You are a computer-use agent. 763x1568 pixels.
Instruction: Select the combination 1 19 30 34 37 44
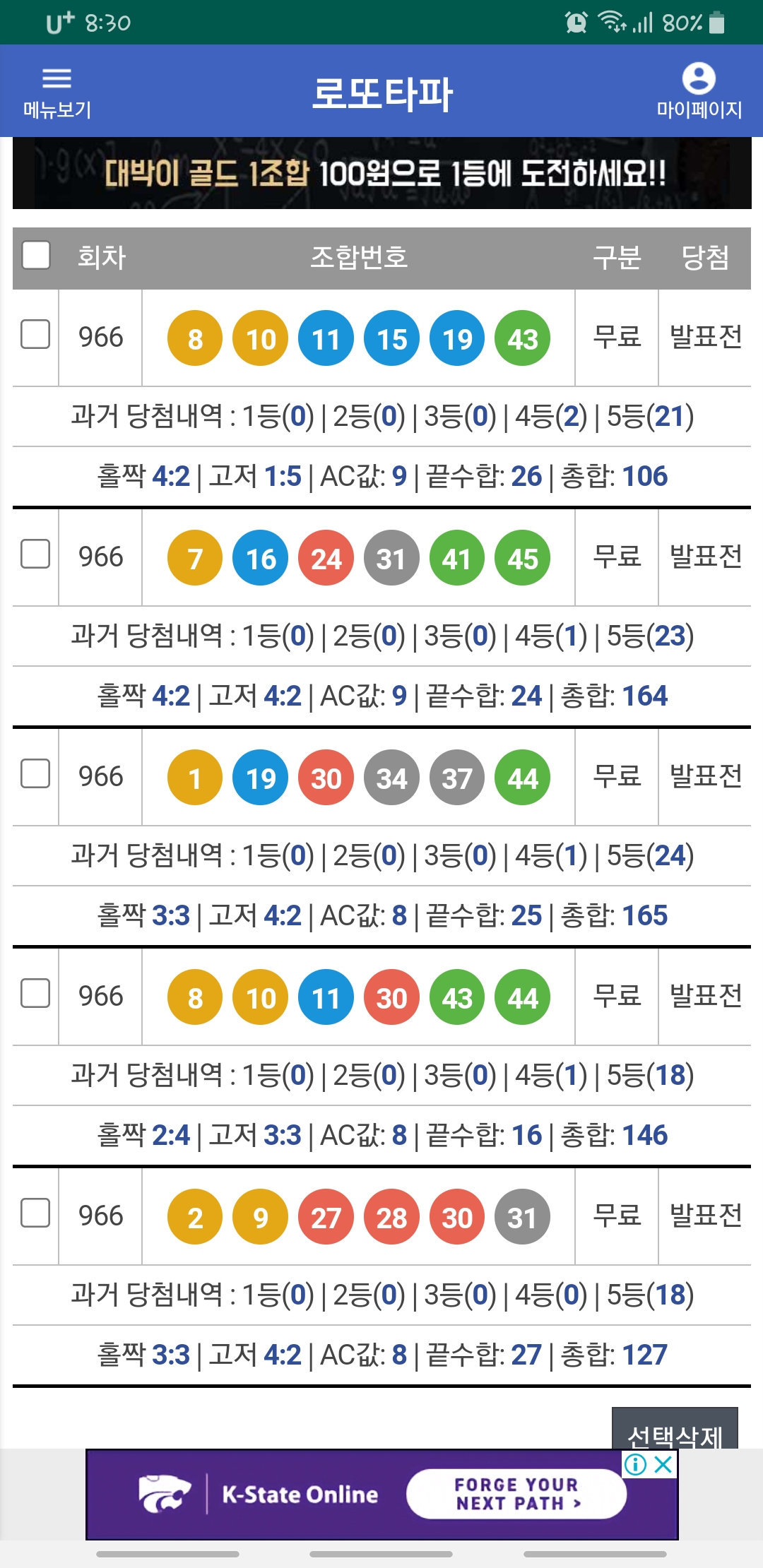(x=35, y=773)
